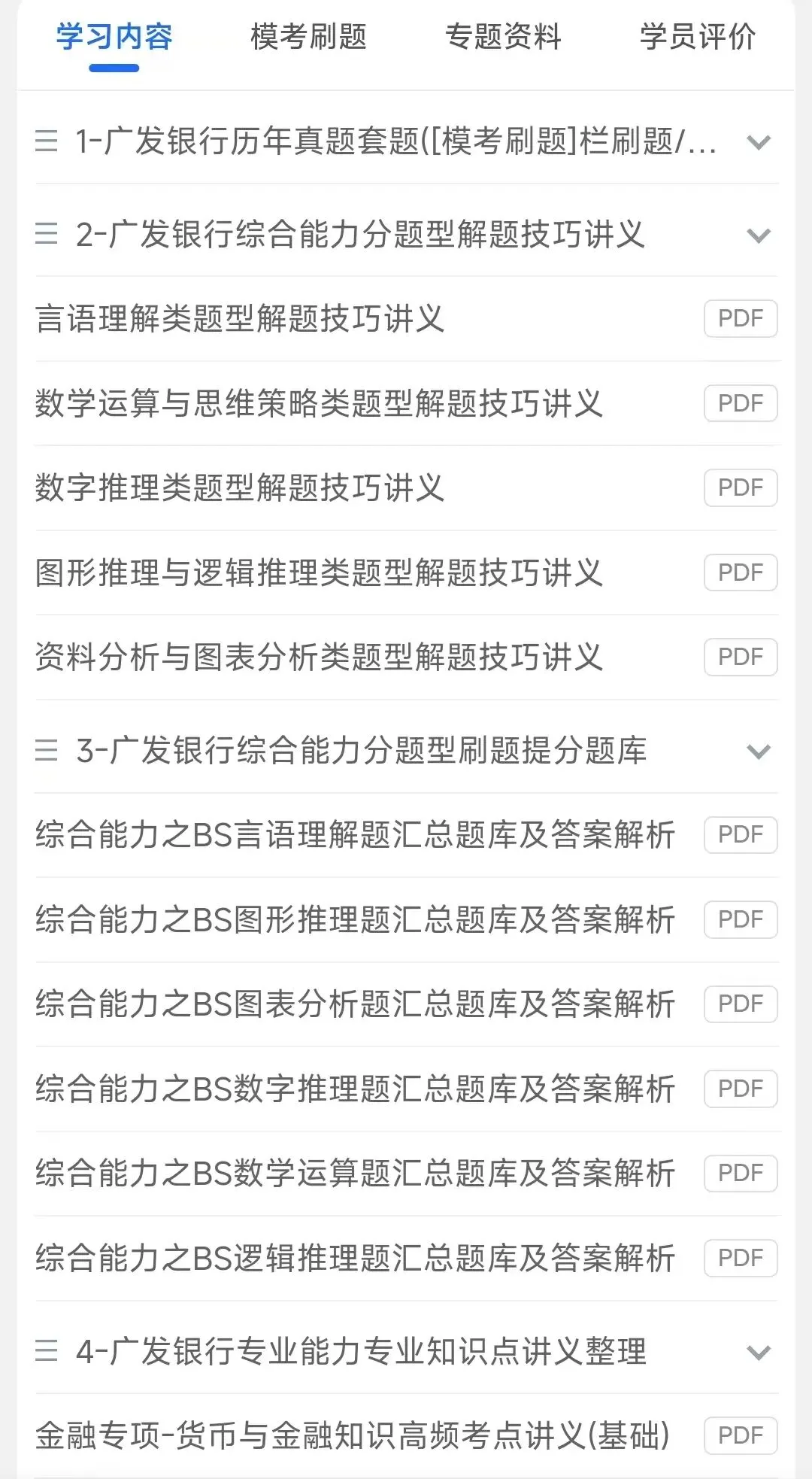Open BS言语理解题汇总题库及答案解析
This screenshot has height=1479, width=812.
406,835
